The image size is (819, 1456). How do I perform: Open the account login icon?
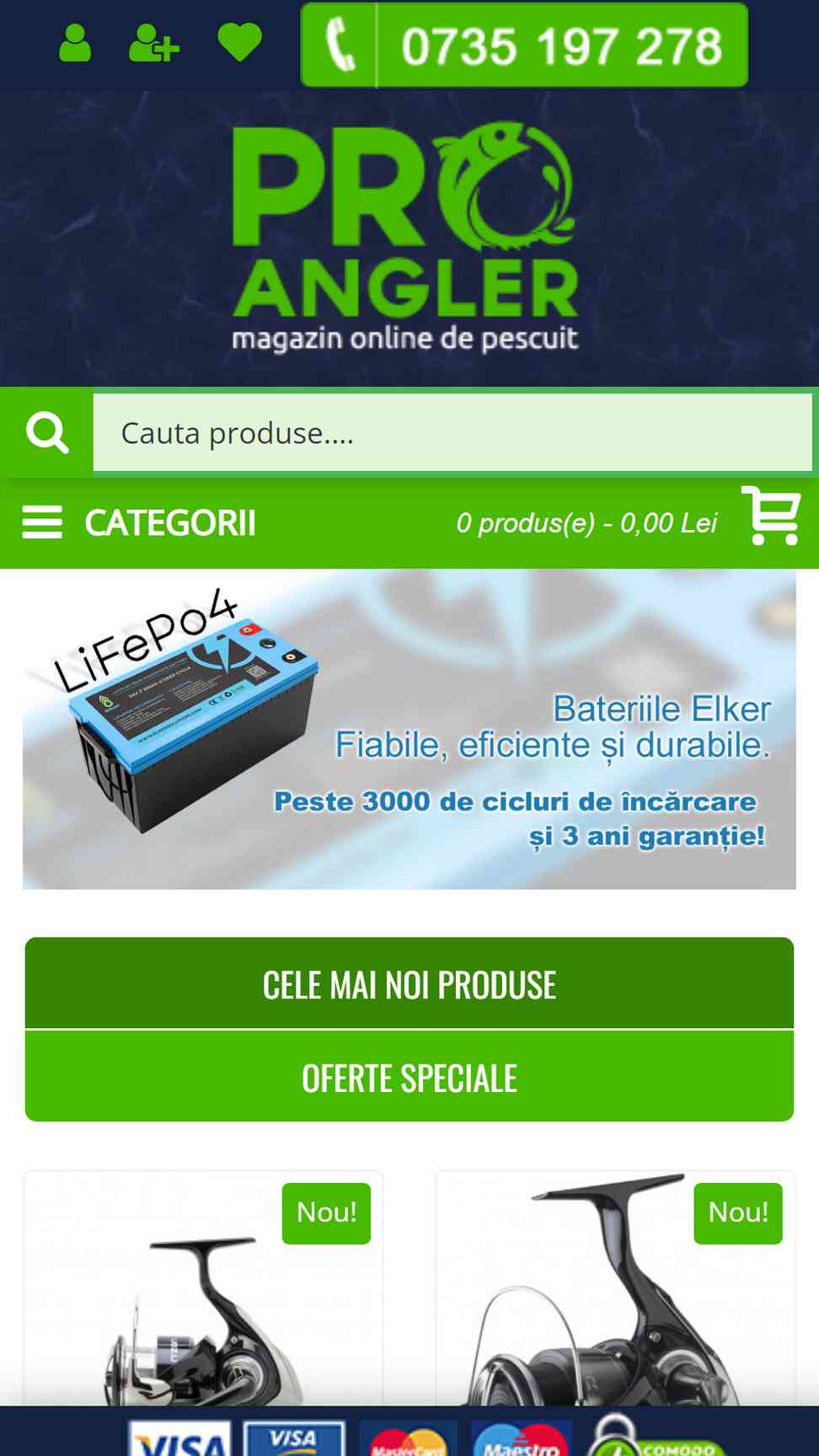click(x=75, y=43)
